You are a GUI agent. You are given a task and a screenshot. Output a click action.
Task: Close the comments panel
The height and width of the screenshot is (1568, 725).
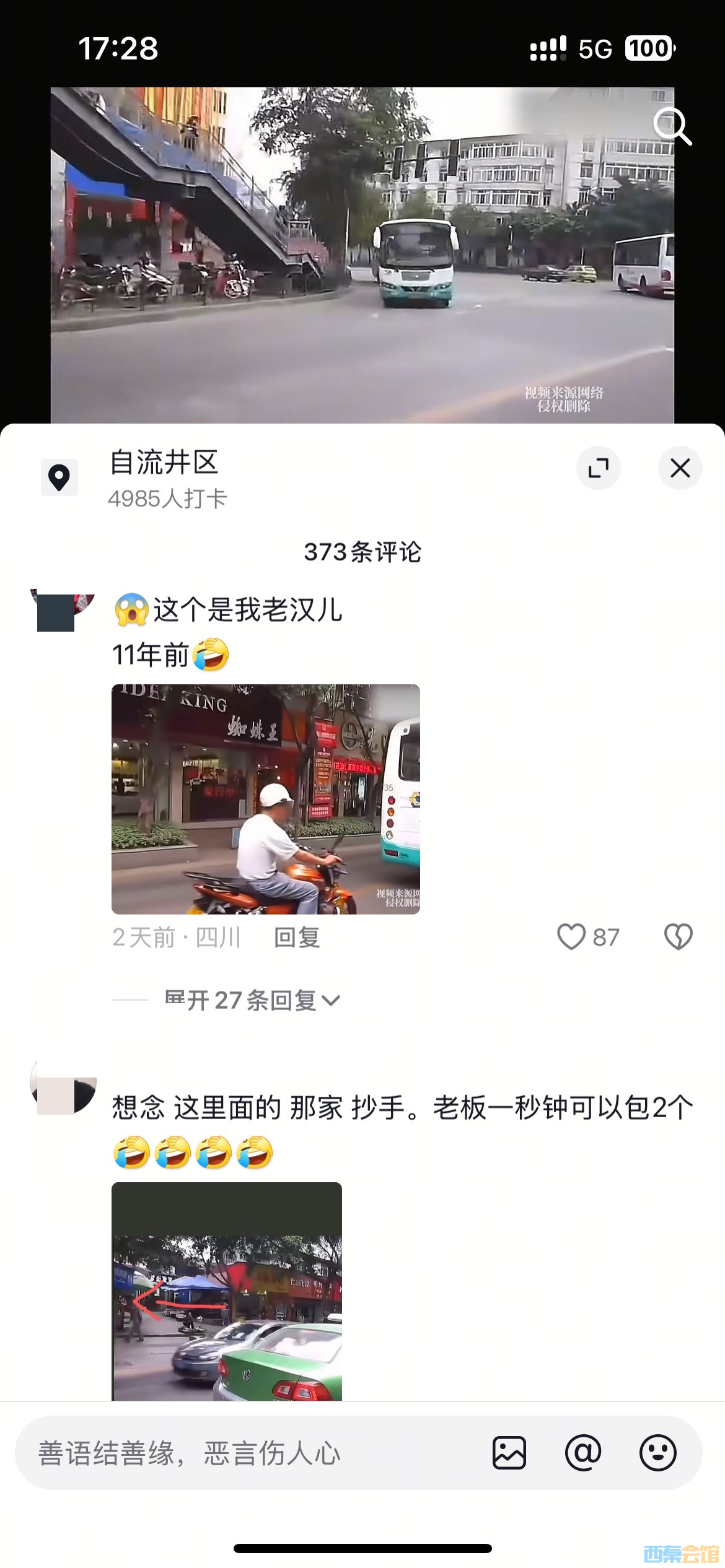click(x=680, y=468)
